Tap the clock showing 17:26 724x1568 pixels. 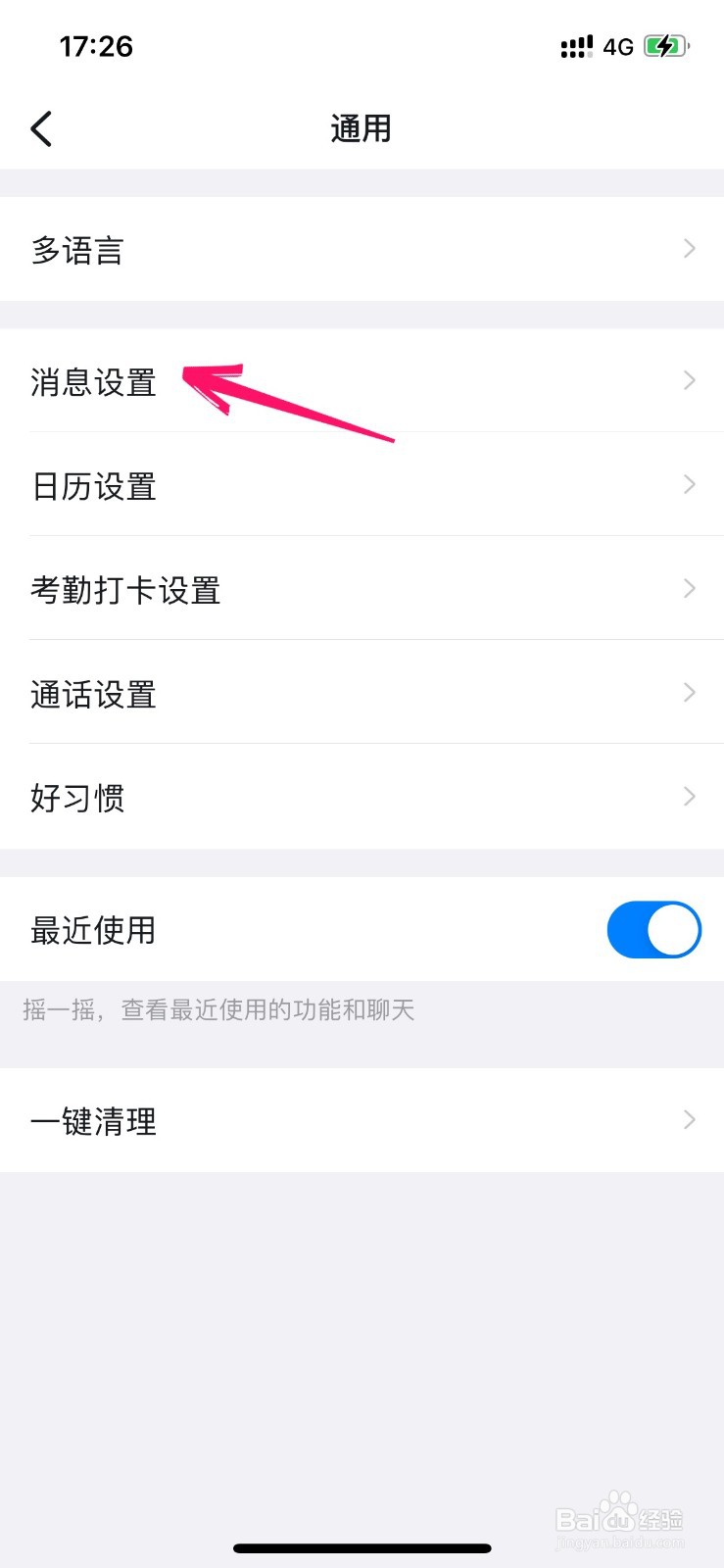[96, 45]
